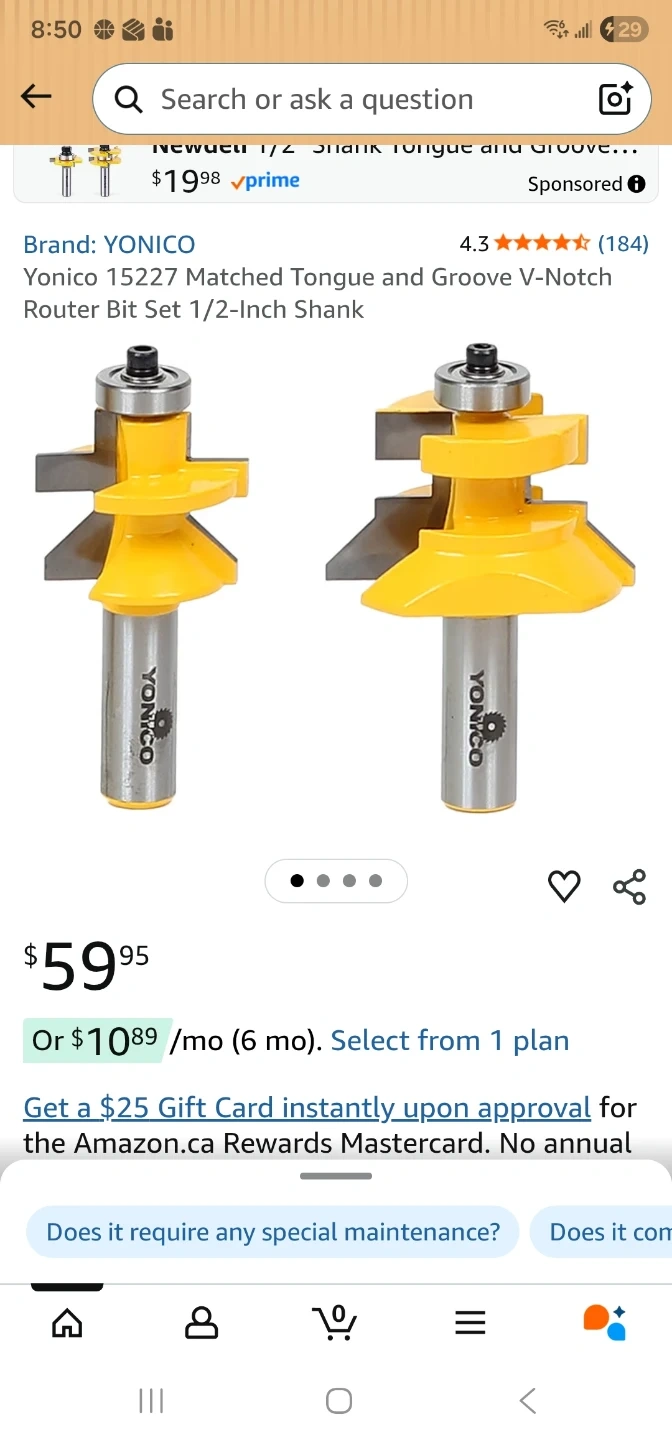Open the $25 Gift Card offer link
The height and width of the screenshot is (1440, 672).
(307, 1108)
